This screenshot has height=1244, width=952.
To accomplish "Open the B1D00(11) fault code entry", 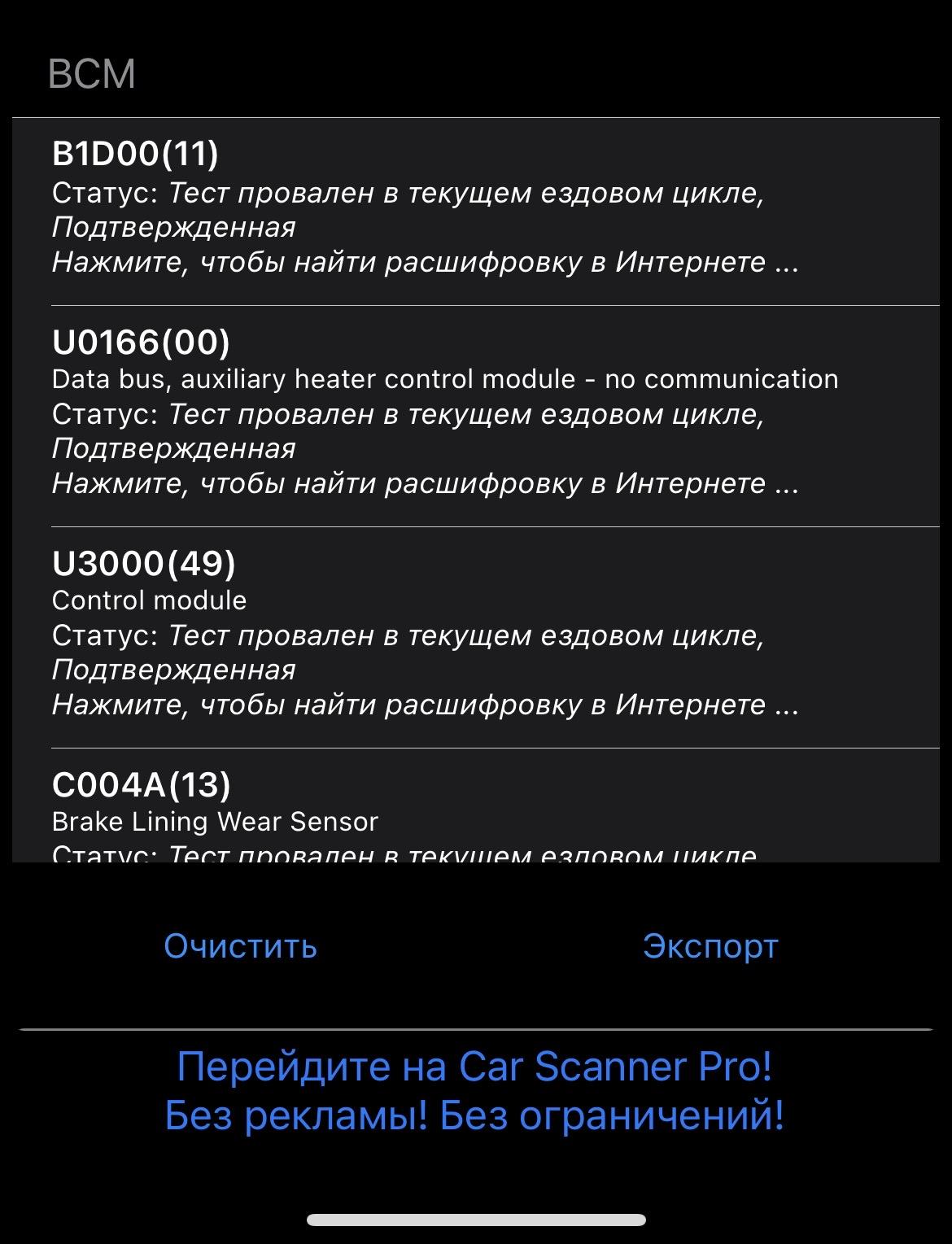I will point(476,212).
